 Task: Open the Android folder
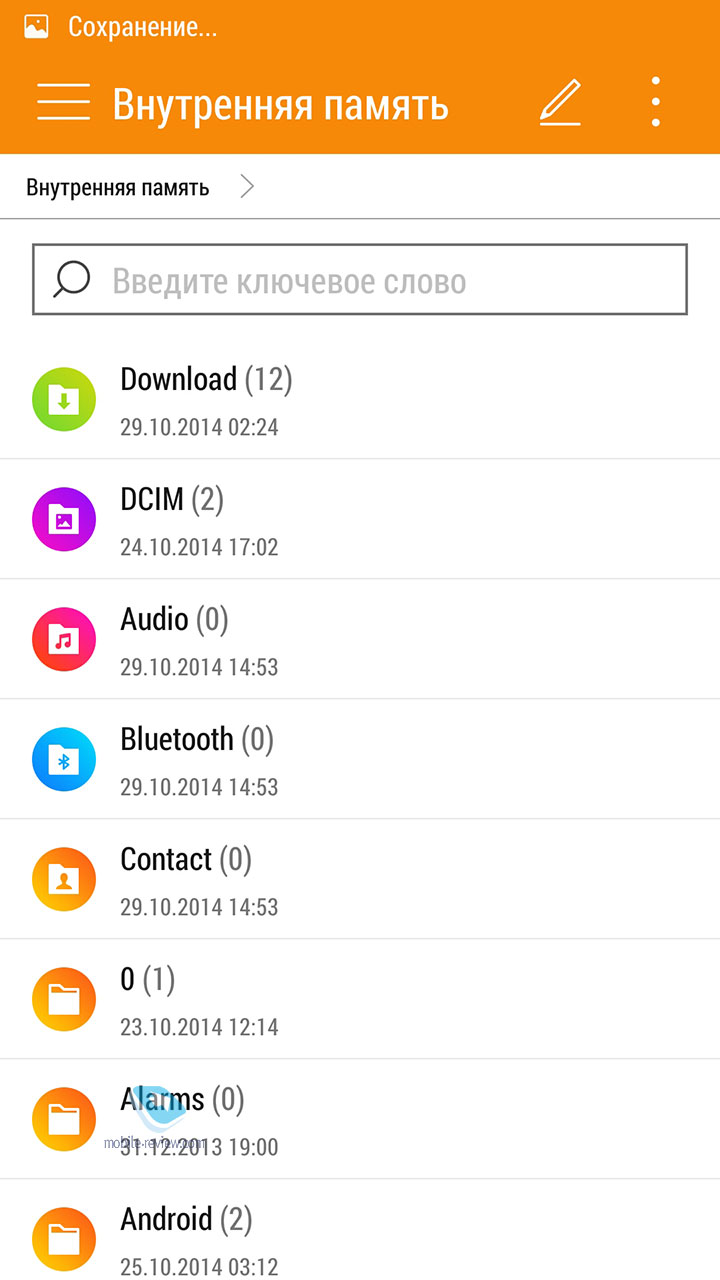pos(360,1231)
